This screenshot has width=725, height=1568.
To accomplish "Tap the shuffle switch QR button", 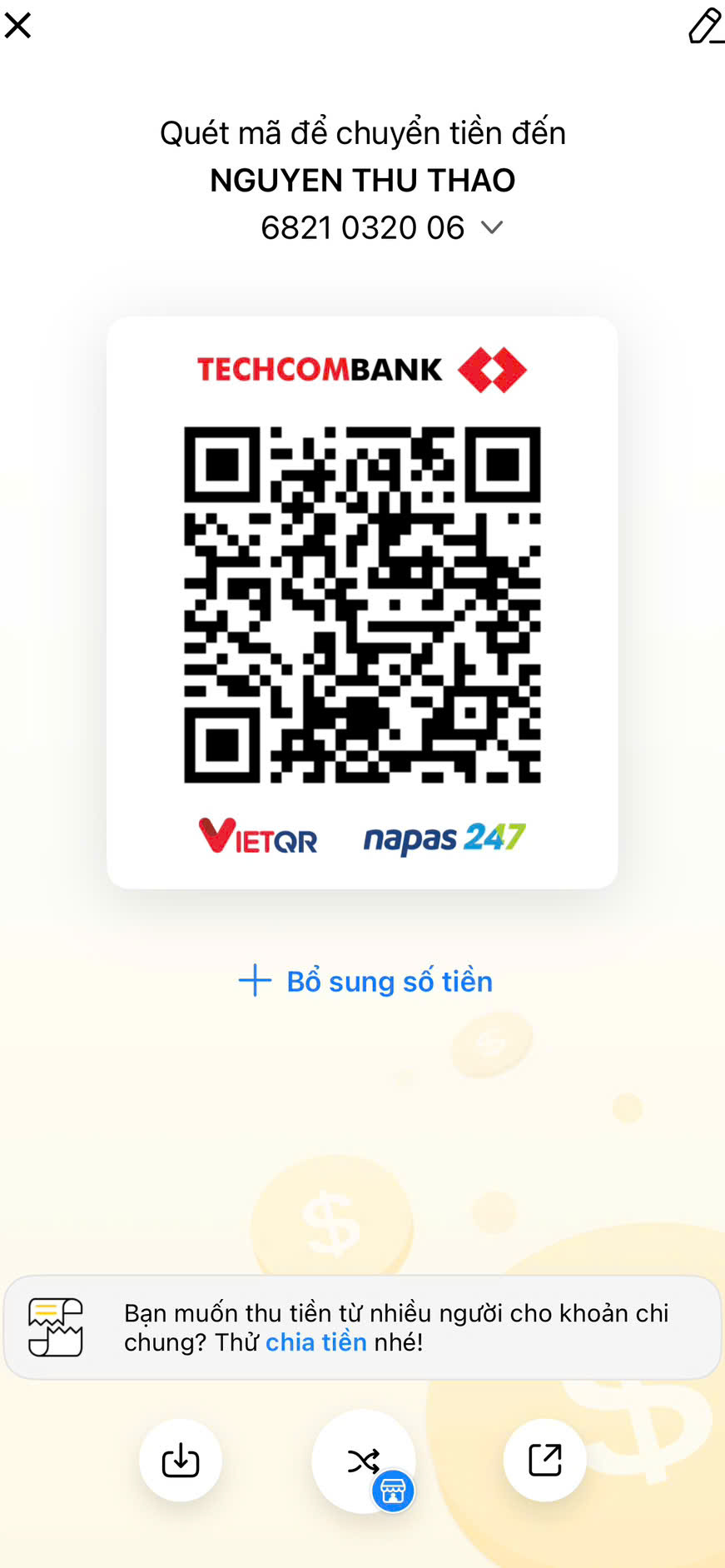I will point(364,1461).
